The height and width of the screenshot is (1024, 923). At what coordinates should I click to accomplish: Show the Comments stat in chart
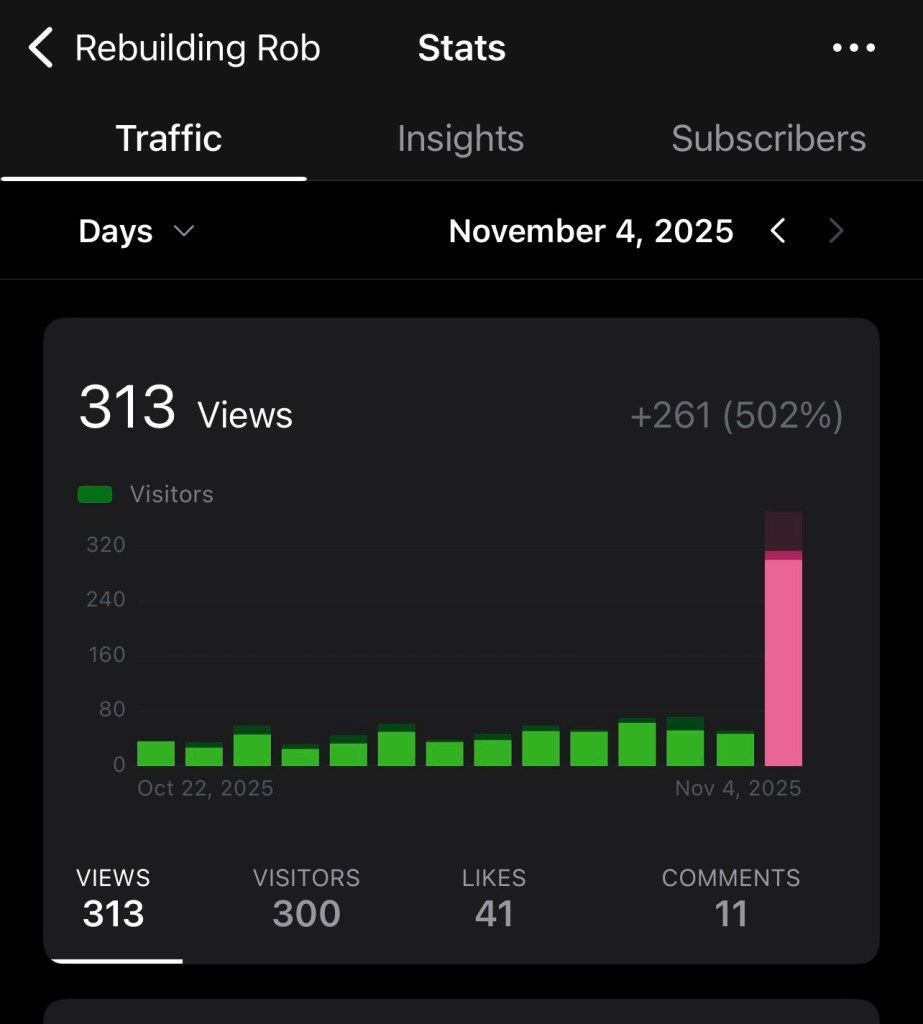coord(730,898)
